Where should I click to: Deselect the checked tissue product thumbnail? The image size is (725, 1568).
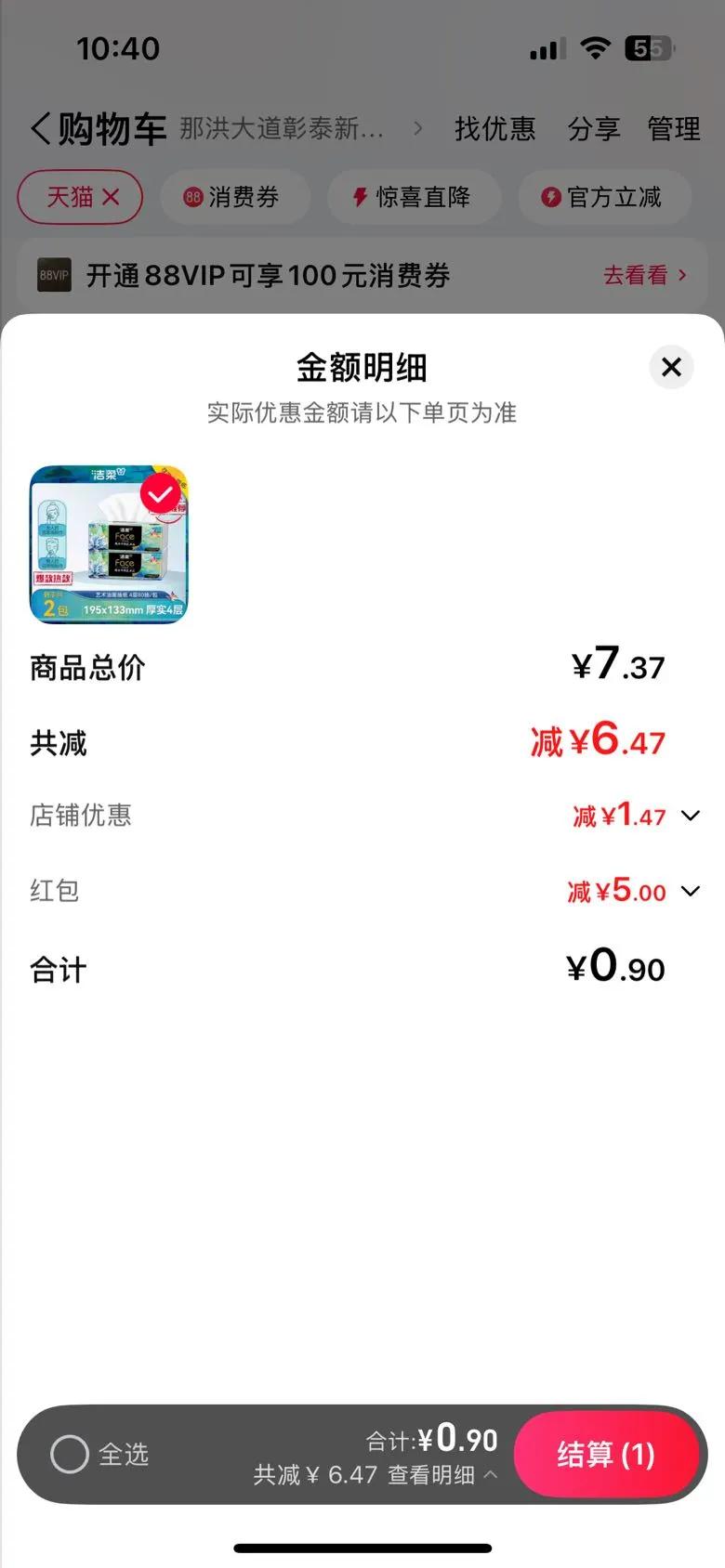[161, 495]
